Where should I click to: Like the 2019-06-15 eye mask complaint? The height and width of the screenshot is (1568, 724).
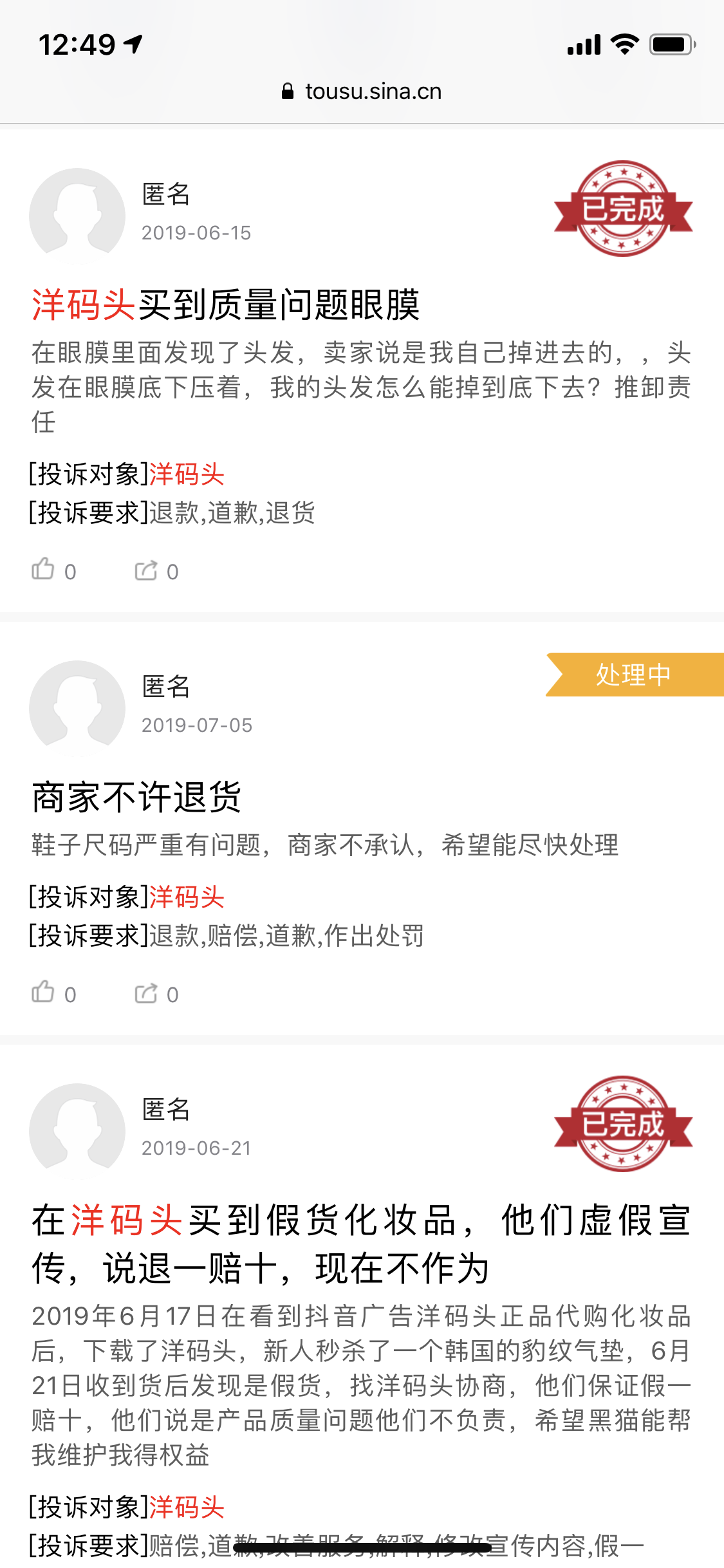[x=44, y=570]
